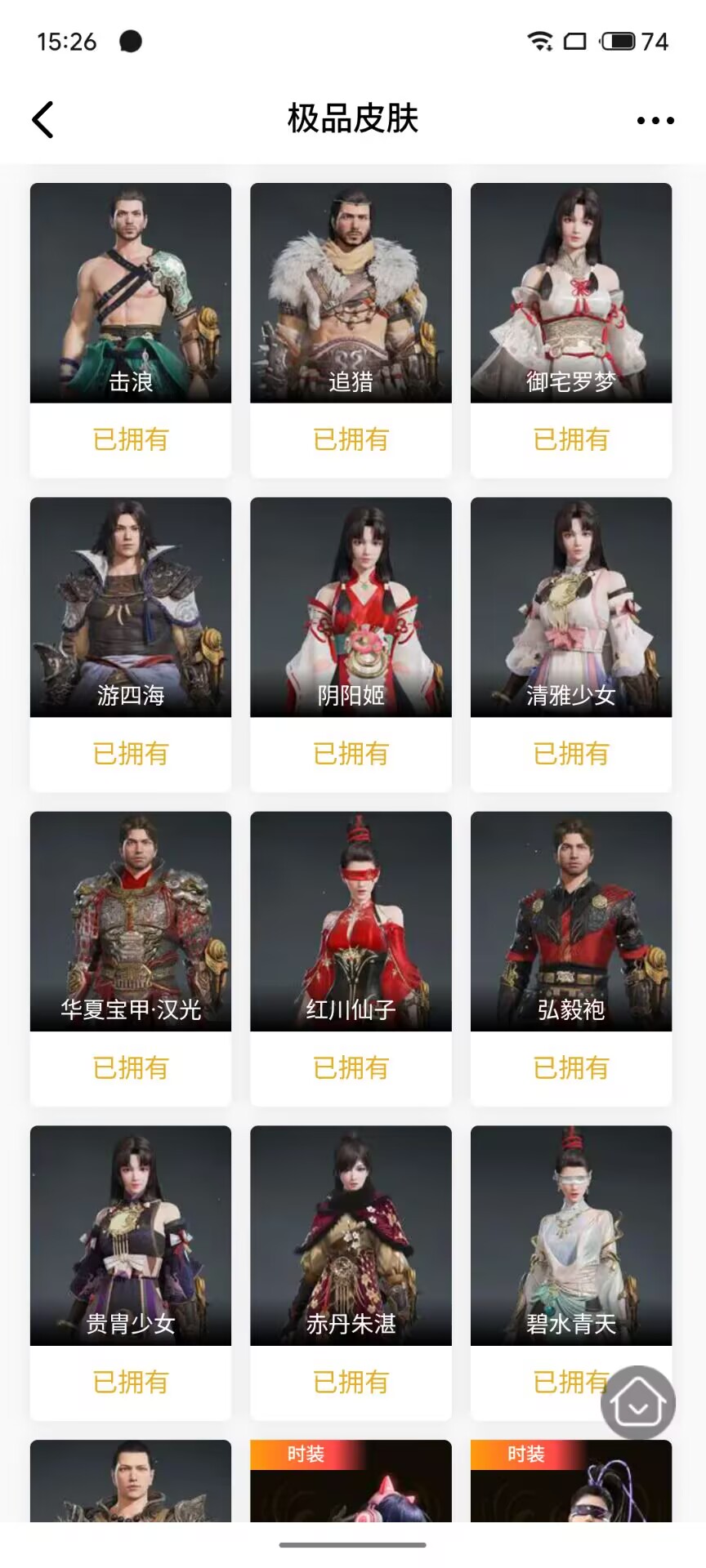The image size is (706, 1568).
Task: Open the 击浪 skin card
Action: tap(131, 294)
